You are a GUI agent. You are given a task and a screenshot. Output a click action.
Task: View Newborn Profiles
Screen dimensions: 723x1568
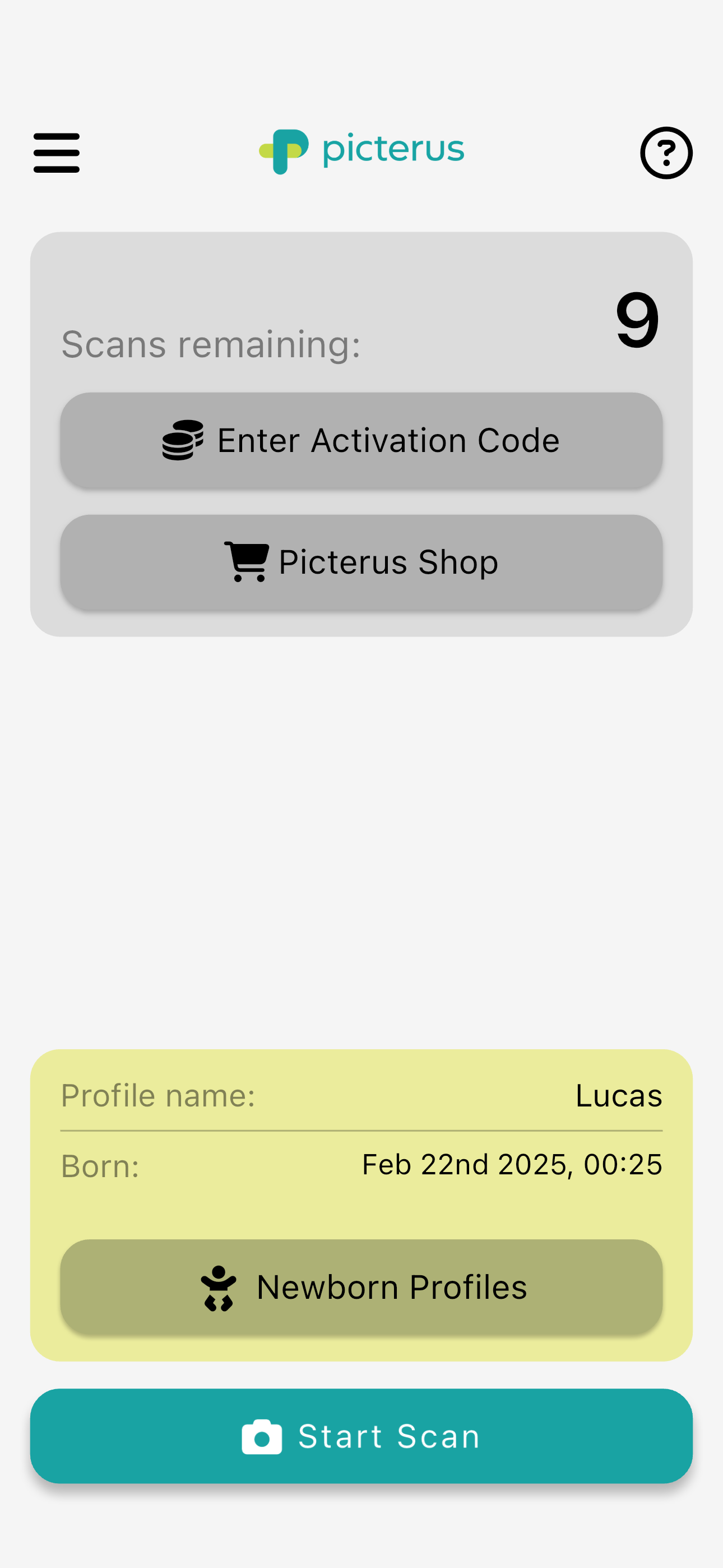pos(361,1287)
